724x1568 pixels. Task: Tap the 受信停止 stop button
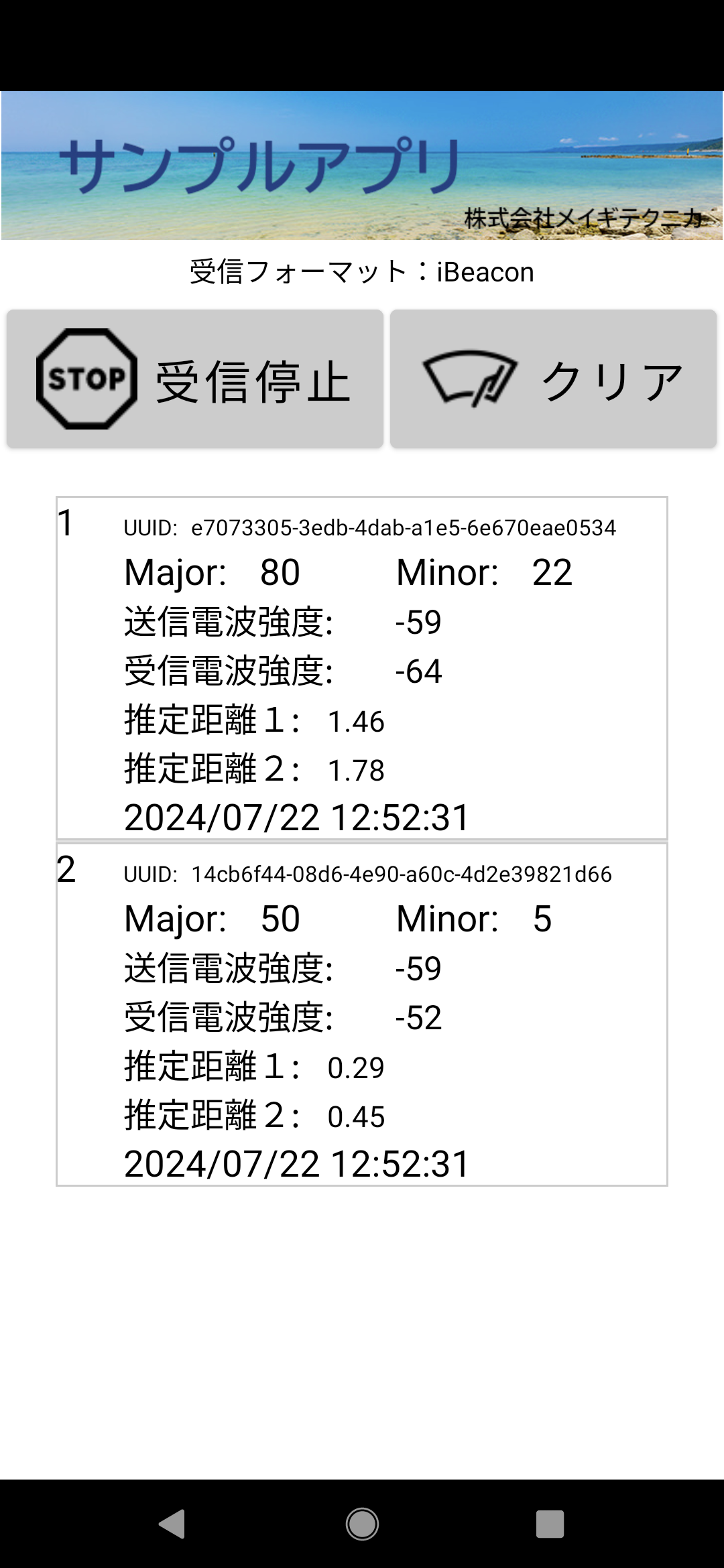[x=195, y=379]
